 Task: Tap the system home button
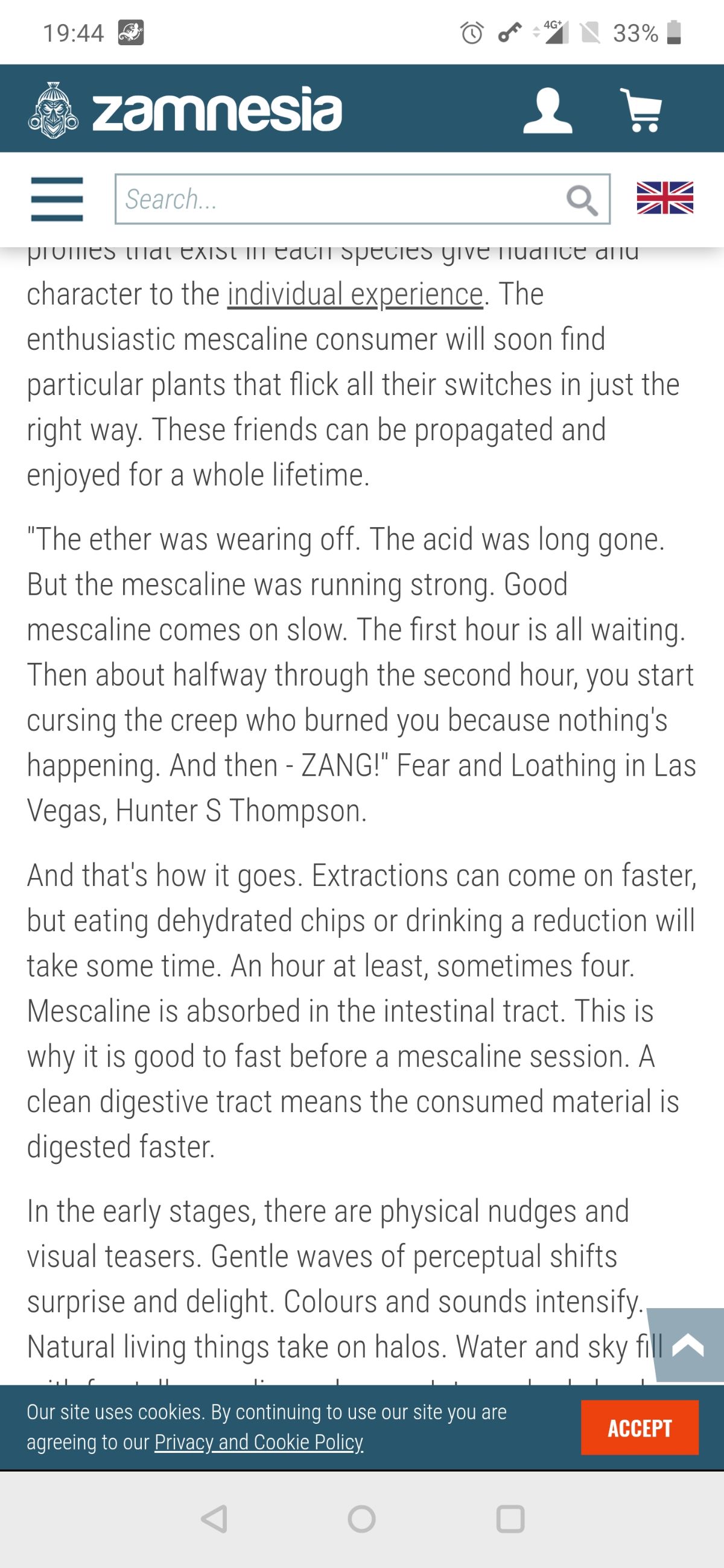[361, 1519]
